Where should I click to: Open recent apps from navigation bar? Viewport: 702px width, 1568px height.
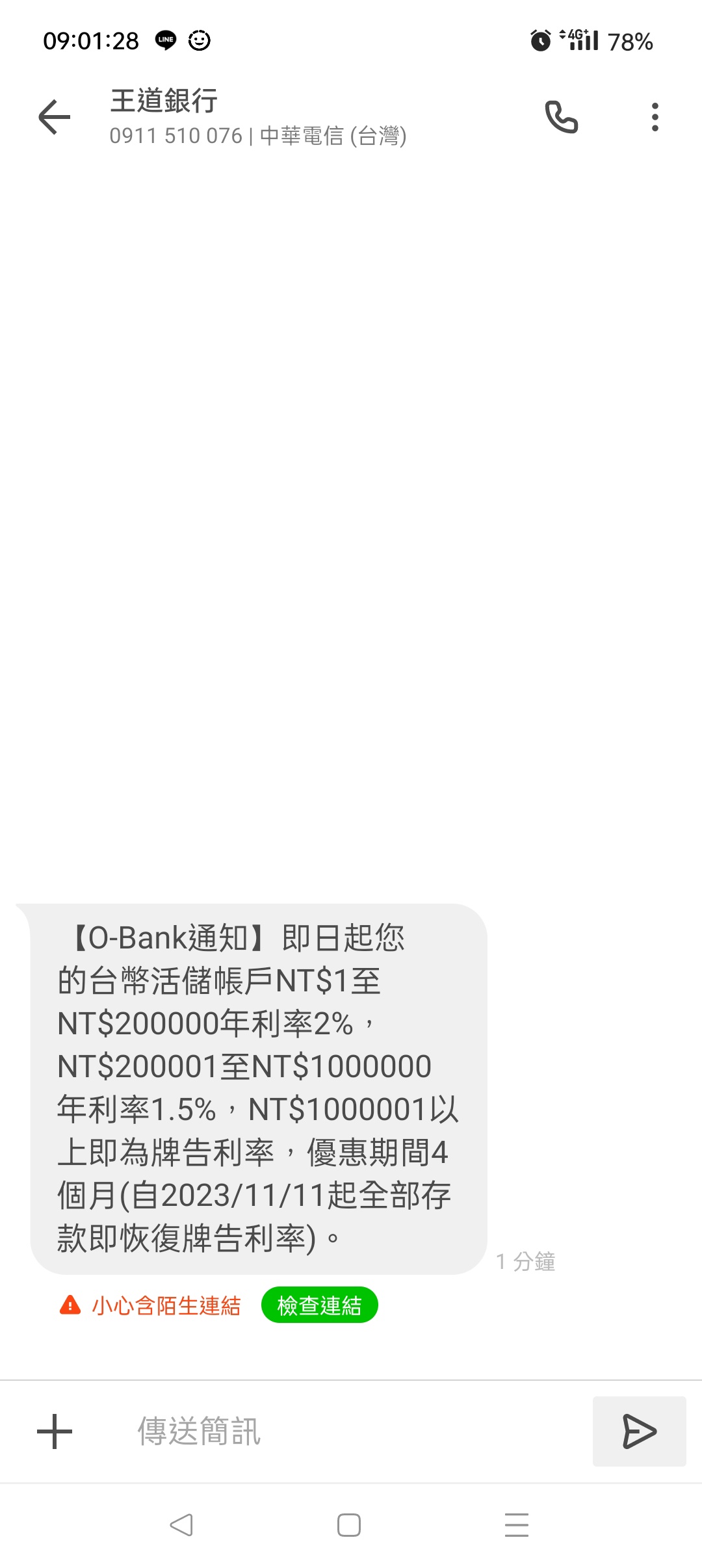[x=517, y=1525]
